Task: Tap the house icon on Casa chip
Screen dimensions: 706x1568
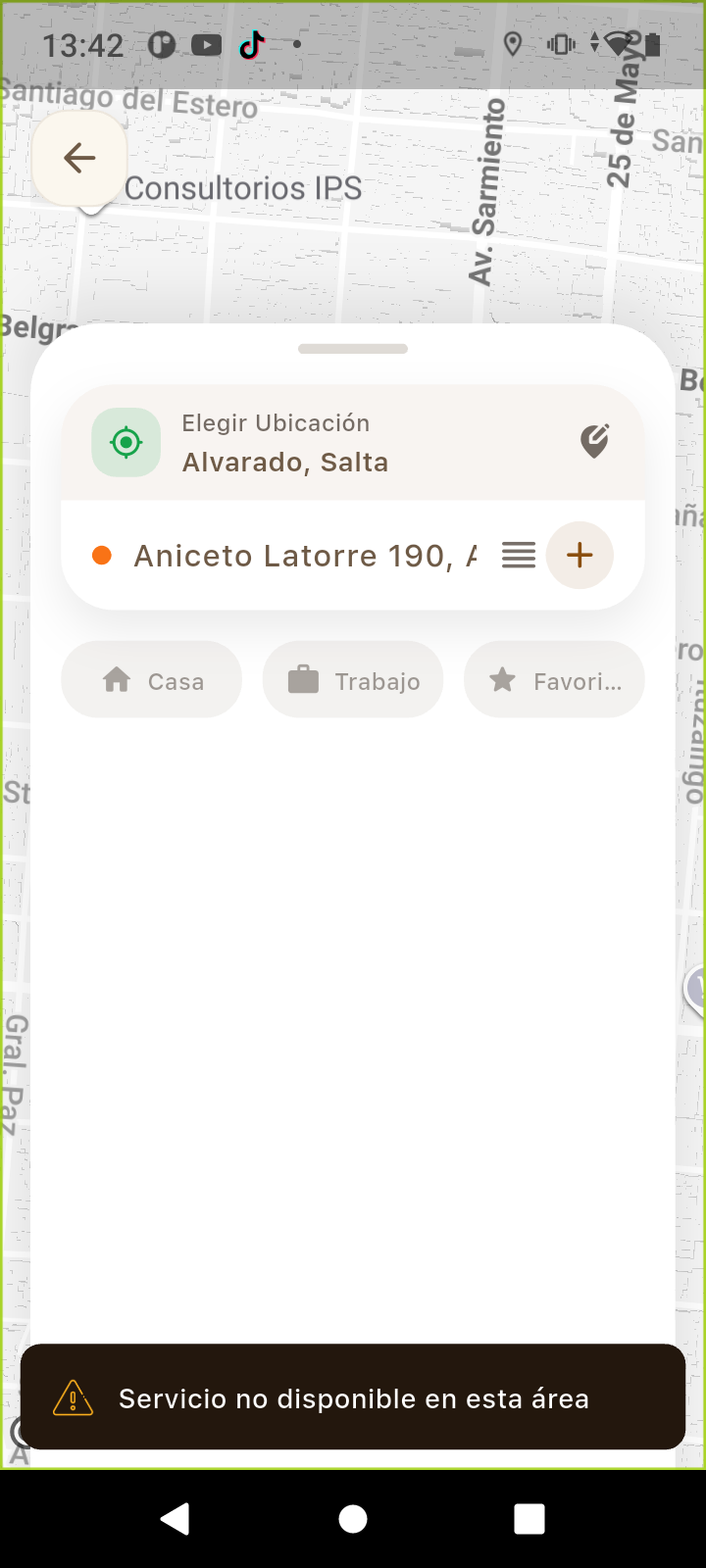Action: [117, 678]
